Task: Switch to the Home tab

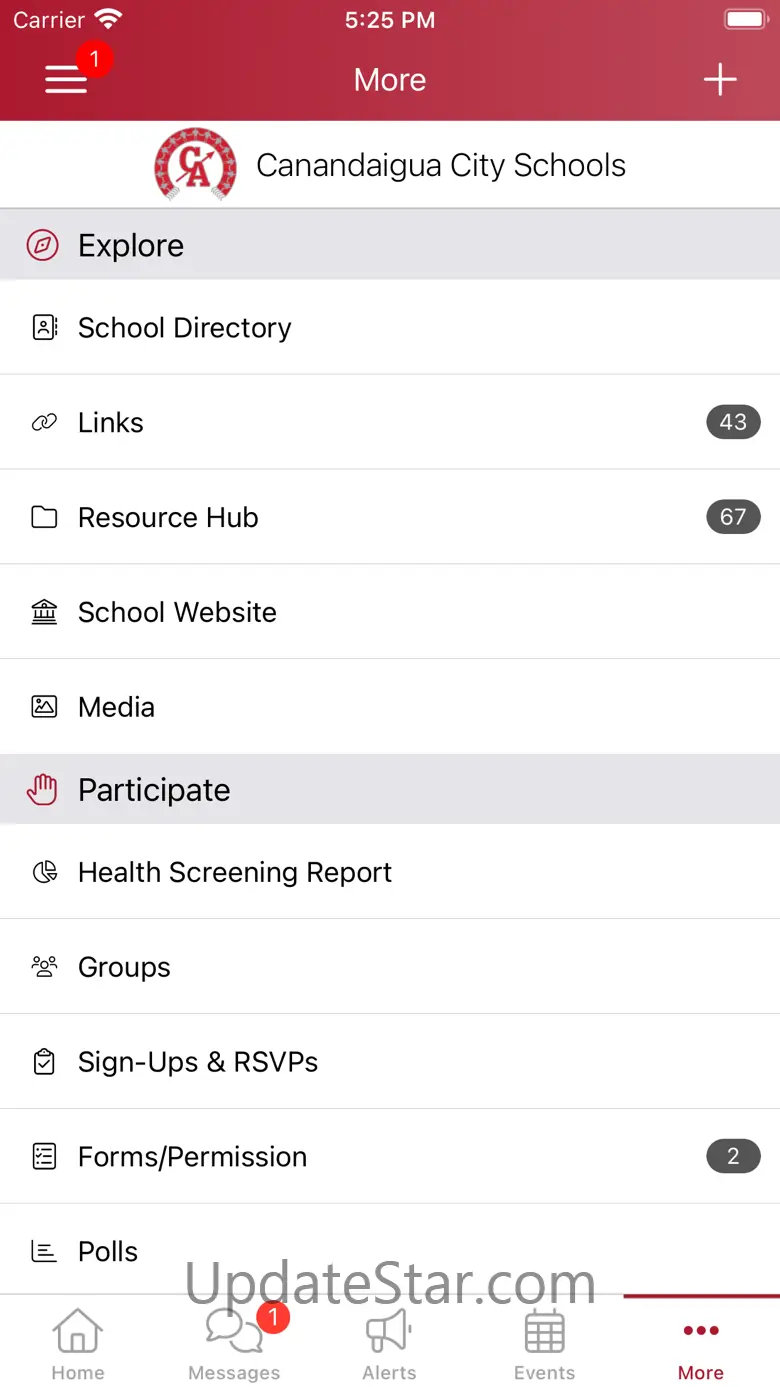Action: point(78,1344)
